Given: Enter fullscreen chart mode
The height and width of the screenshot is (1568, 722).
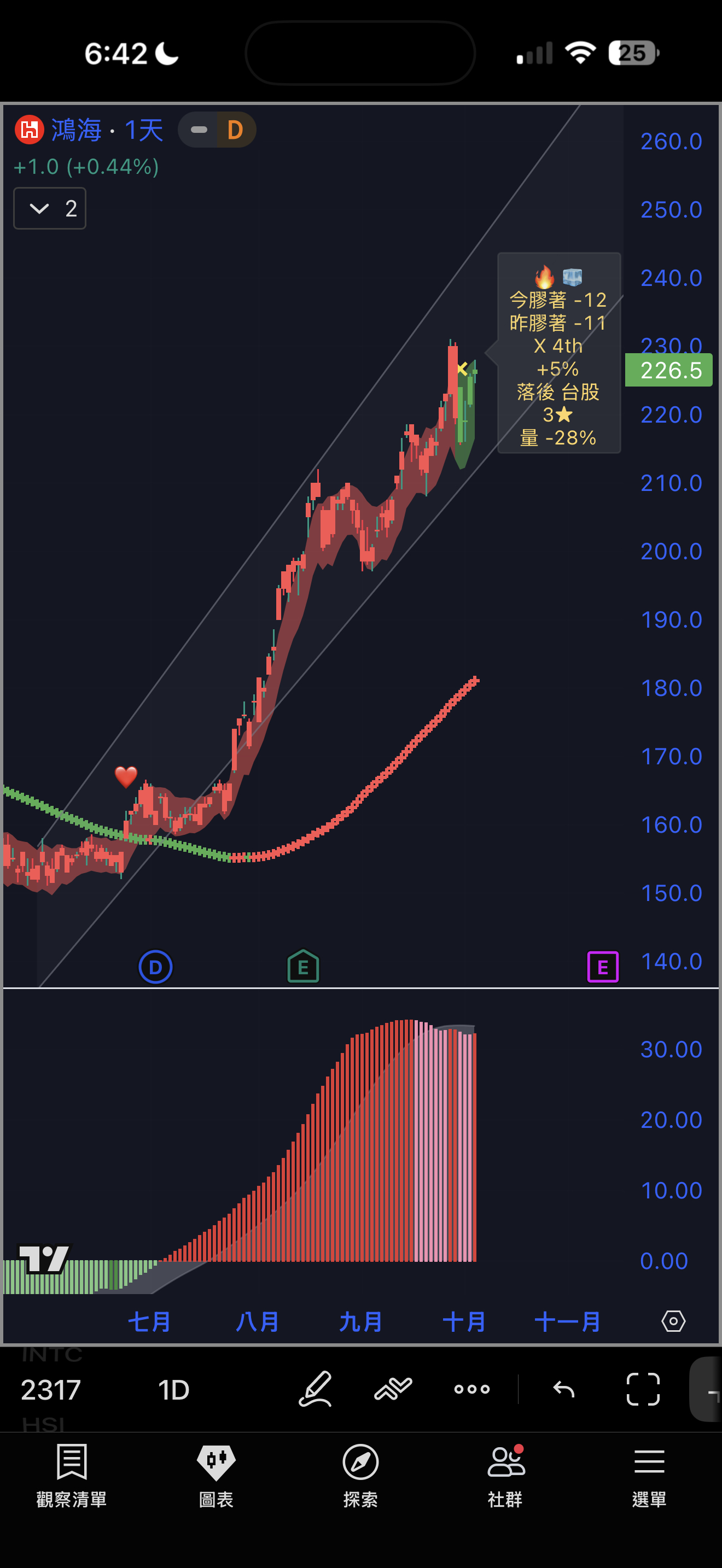Looking at the screenshot, I should 643,1389.
